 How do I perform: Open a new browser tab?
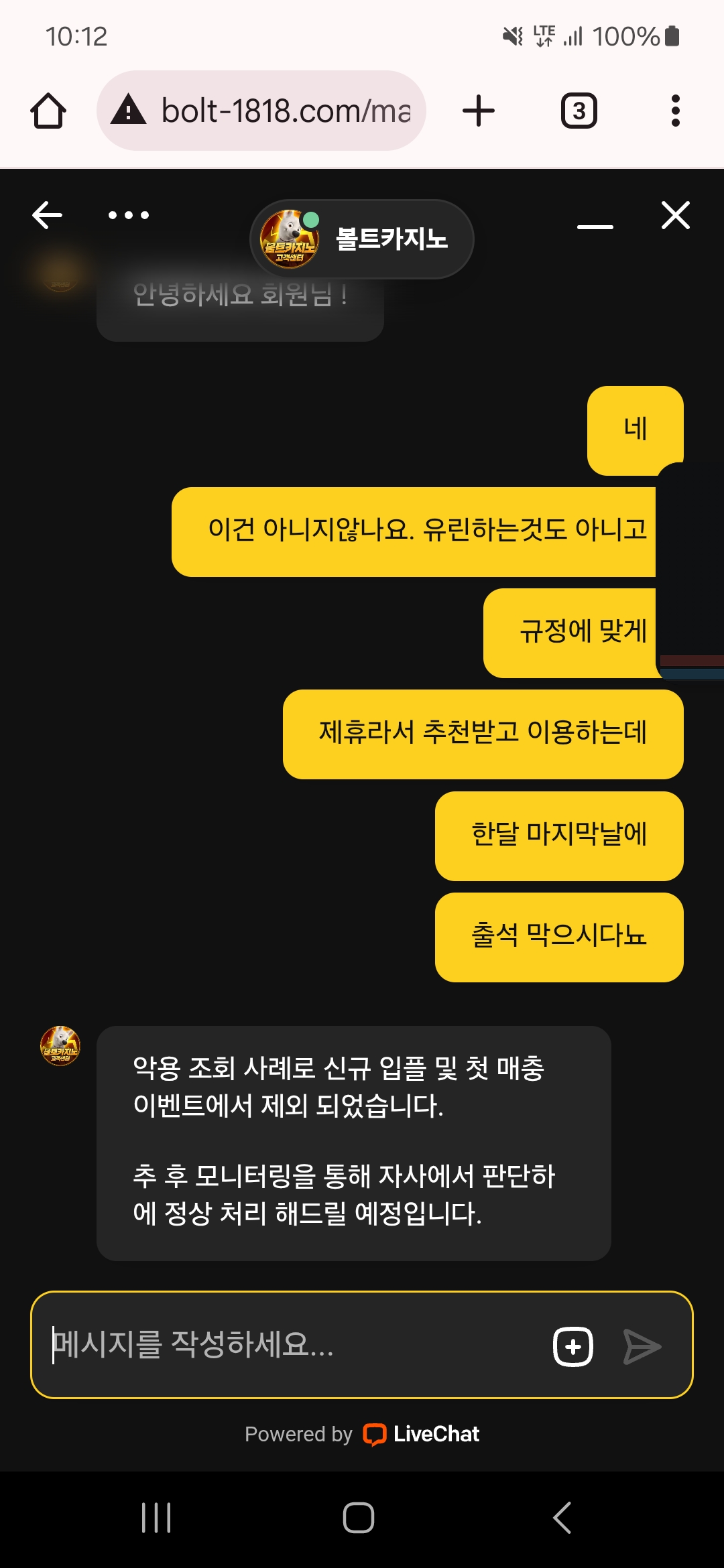479,111
